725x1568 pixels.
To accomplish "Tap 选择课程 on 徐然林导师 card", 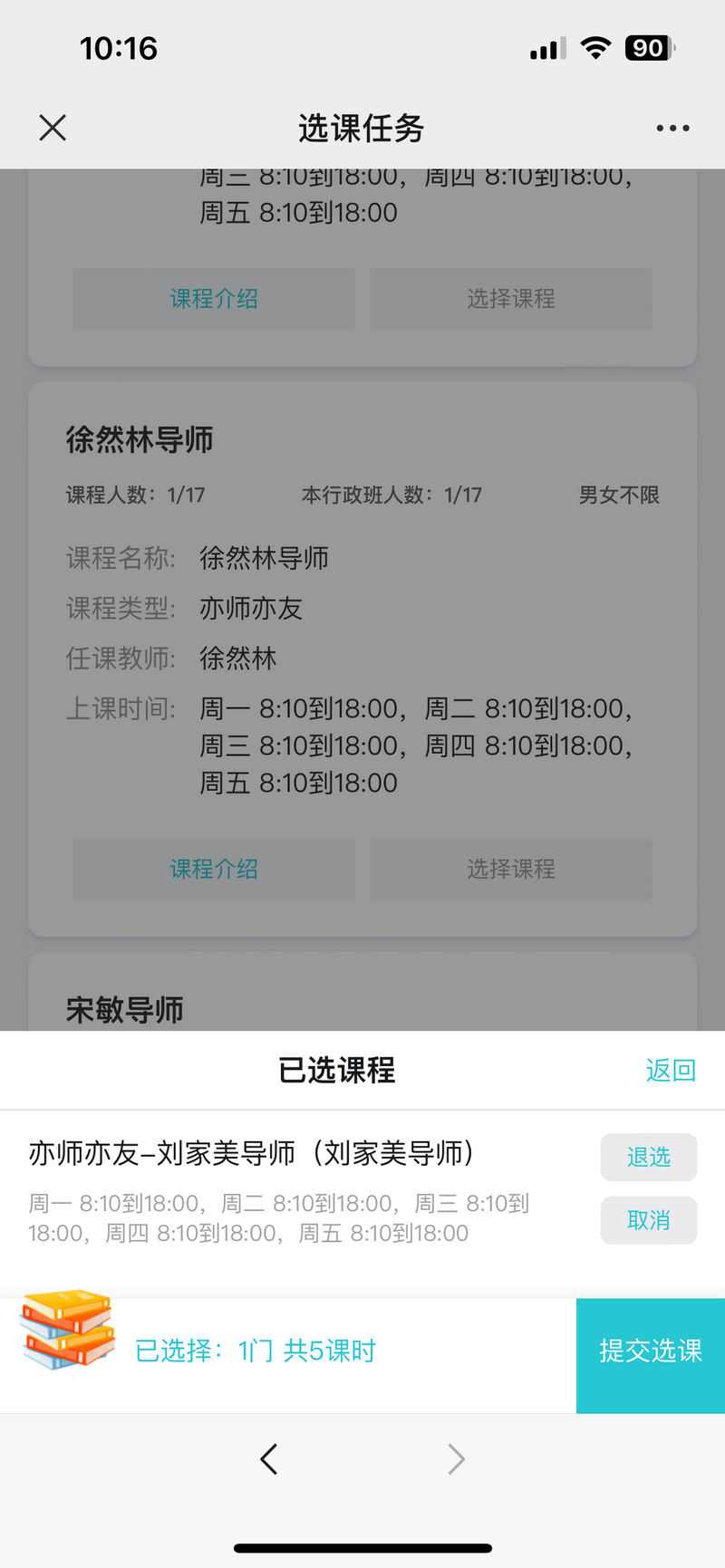I will tap(510, 869).
